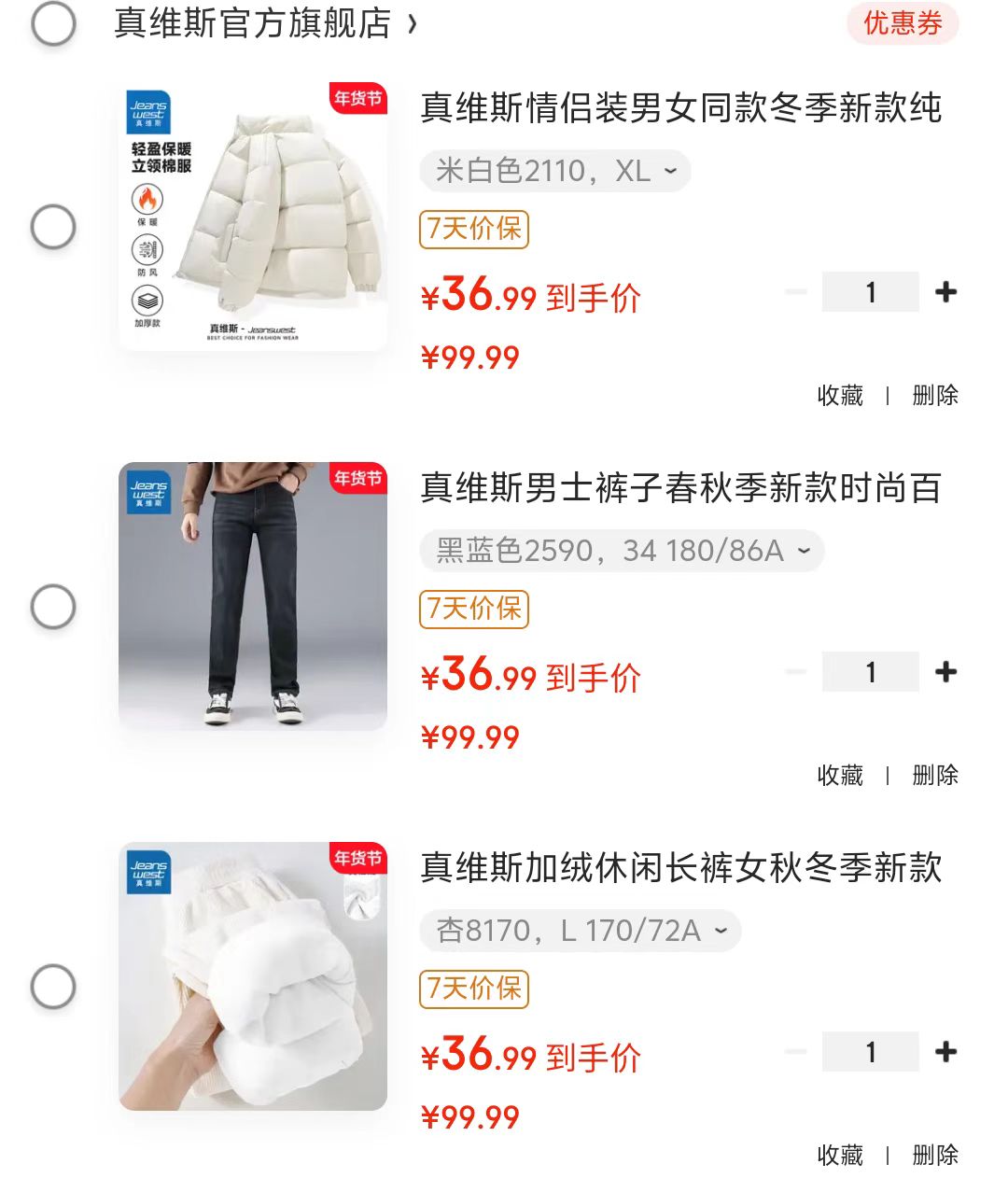Increase quantity of the 加绒休闲长裤
1008x1192 pixels.
(945, 1052)
